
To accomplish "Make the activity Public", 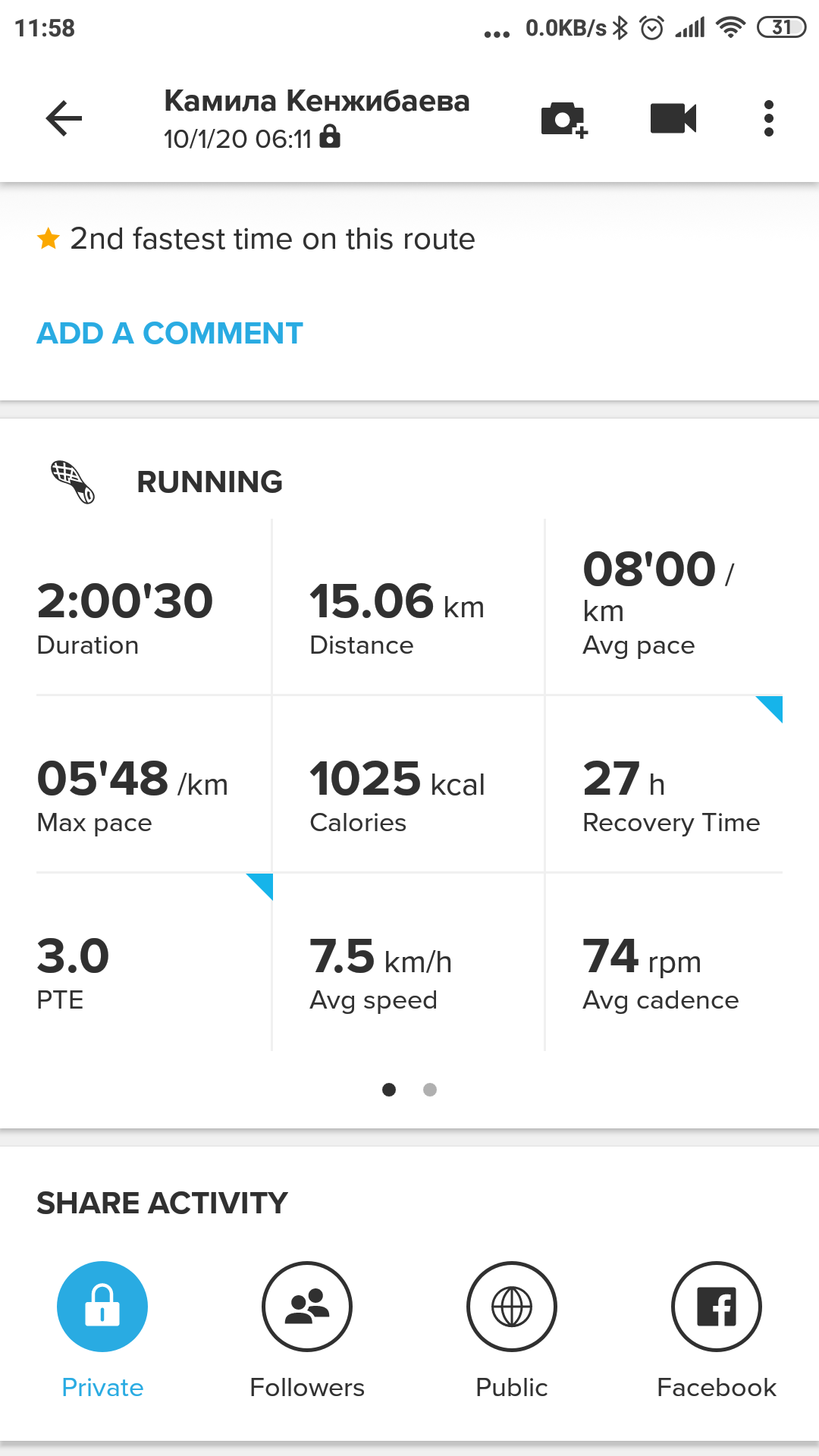I will pyautogui.click(x=512, y=1307).
